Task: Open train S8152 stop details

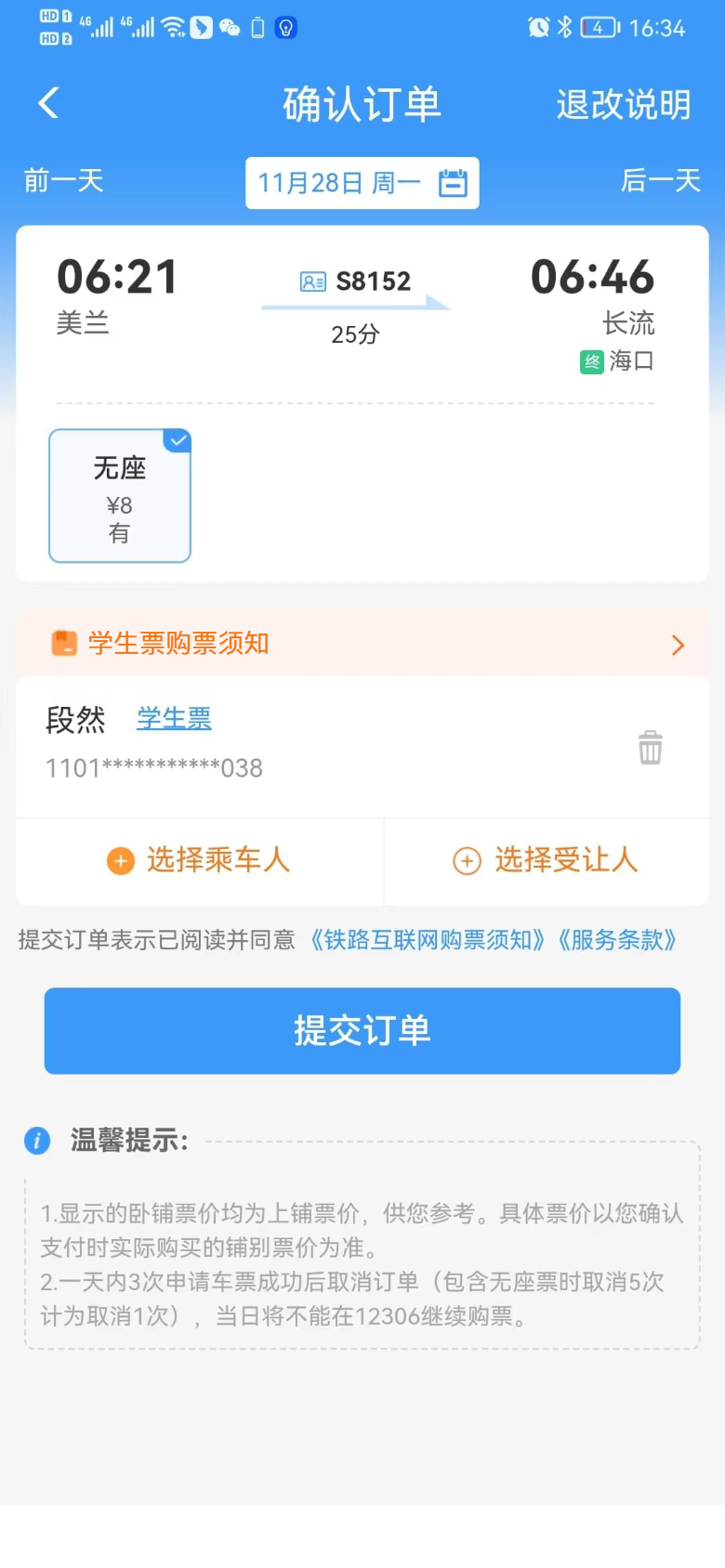Action: tap(355, 281)
